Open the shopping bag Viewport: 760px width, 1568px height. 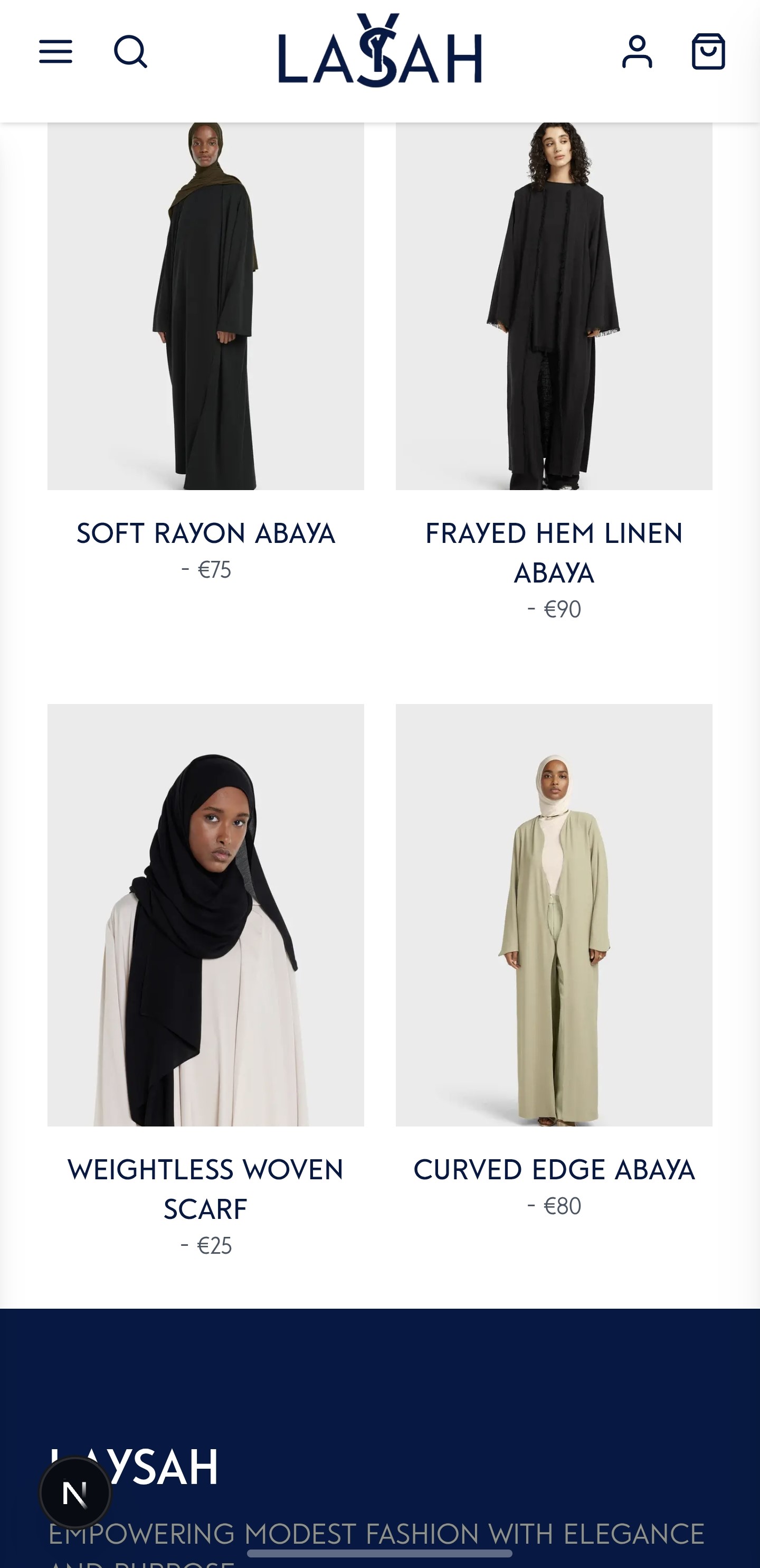click(x=708, y=52)
